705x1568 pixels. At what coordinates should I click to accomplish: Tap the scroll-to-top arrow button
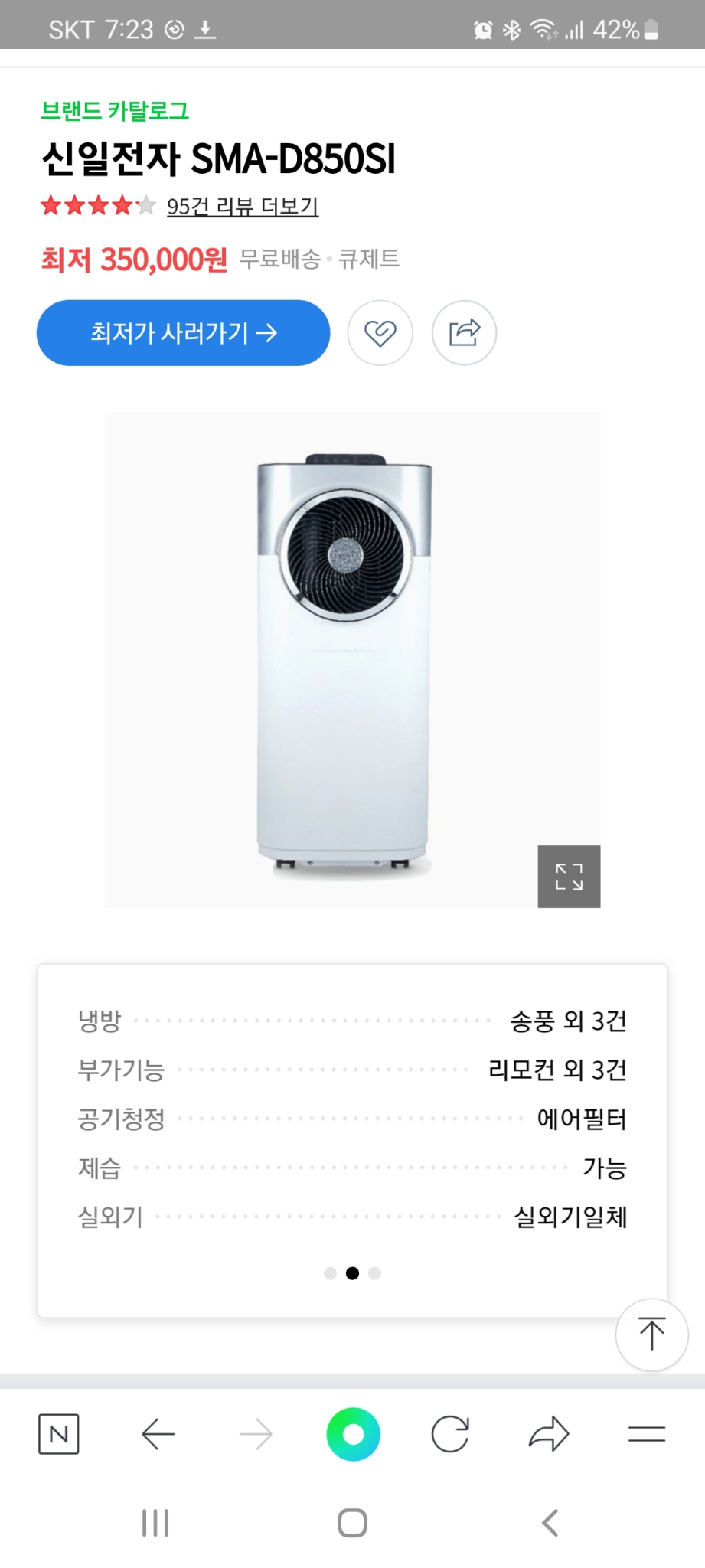(651, 1334)
